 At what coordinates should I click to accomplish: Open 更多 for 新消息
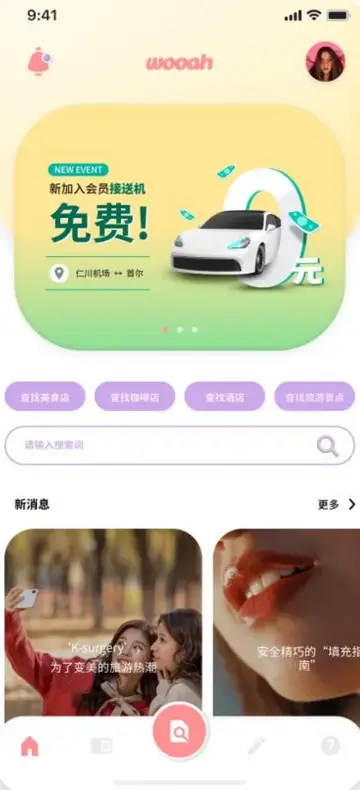click(x=337, y=504)
